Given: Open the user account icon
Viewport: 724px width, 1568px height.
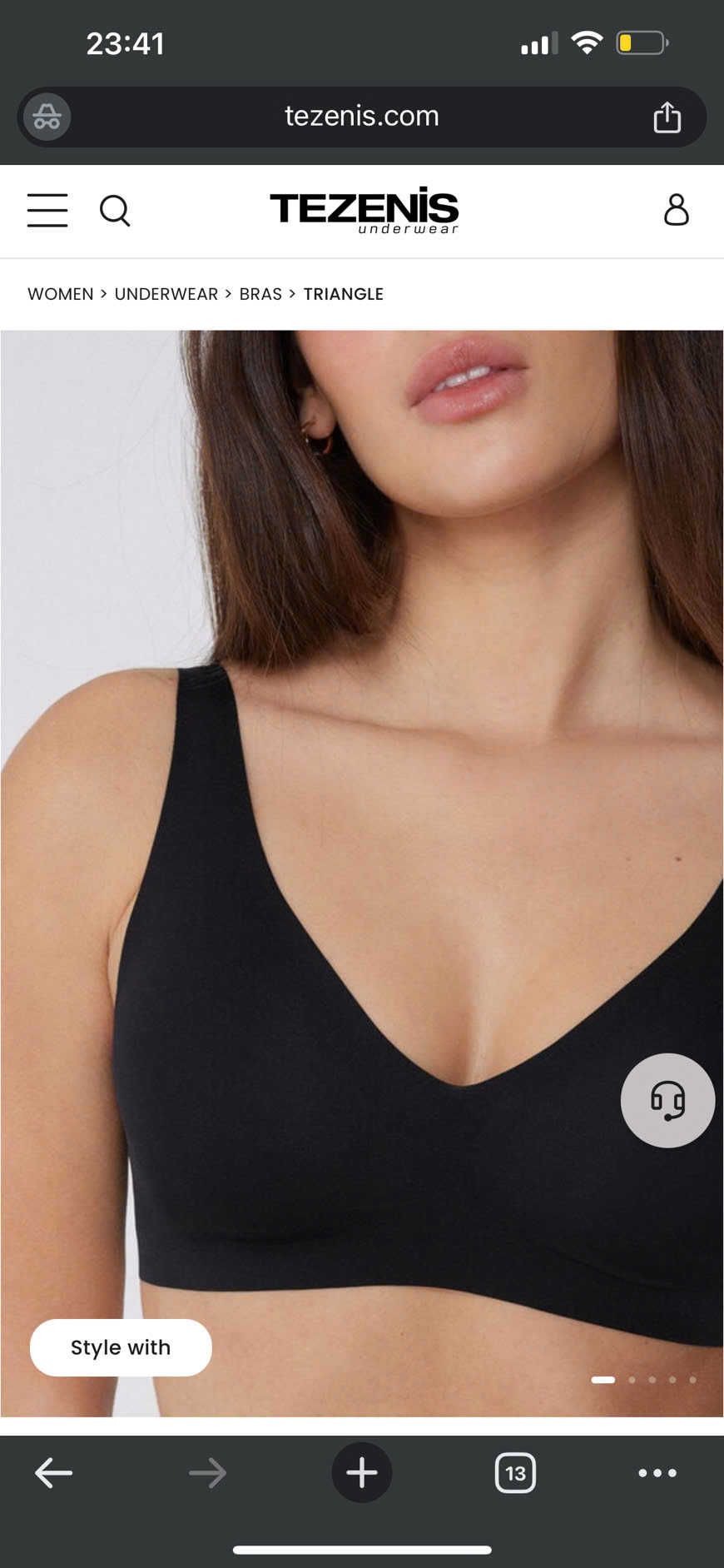Looking at the screenshot, I should pyautogui.click(x=676, y=210).
